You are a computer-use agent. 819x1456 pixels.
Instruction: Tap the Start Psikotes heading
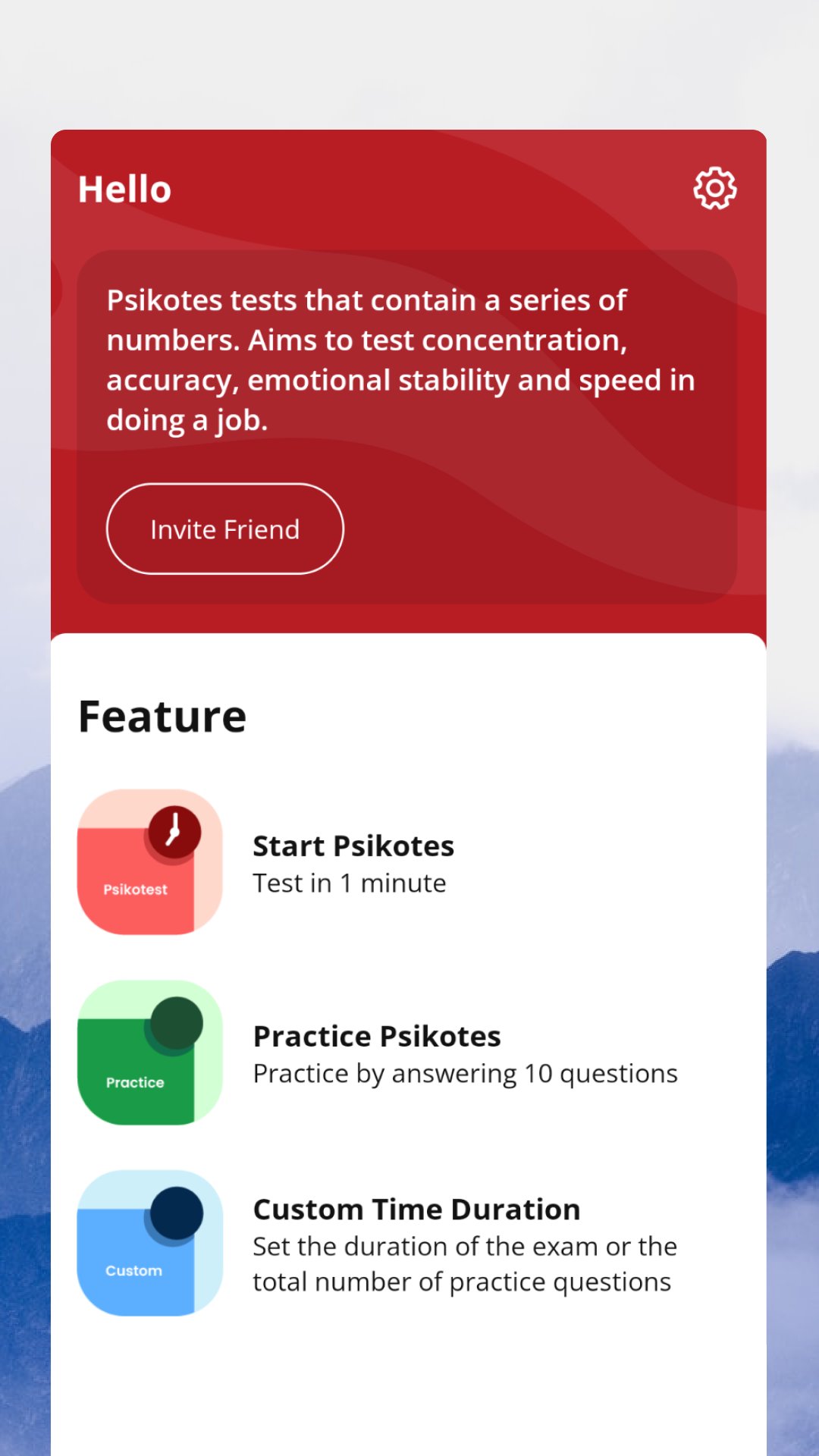pos(353,846)
